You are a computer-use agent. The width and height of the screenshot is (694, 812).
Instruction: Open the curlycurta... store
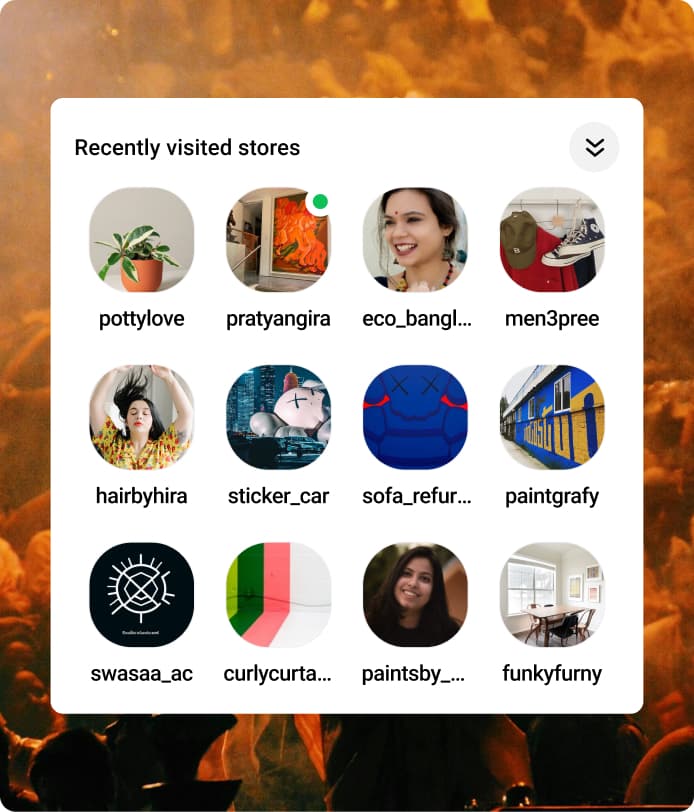tap(278, 595)
